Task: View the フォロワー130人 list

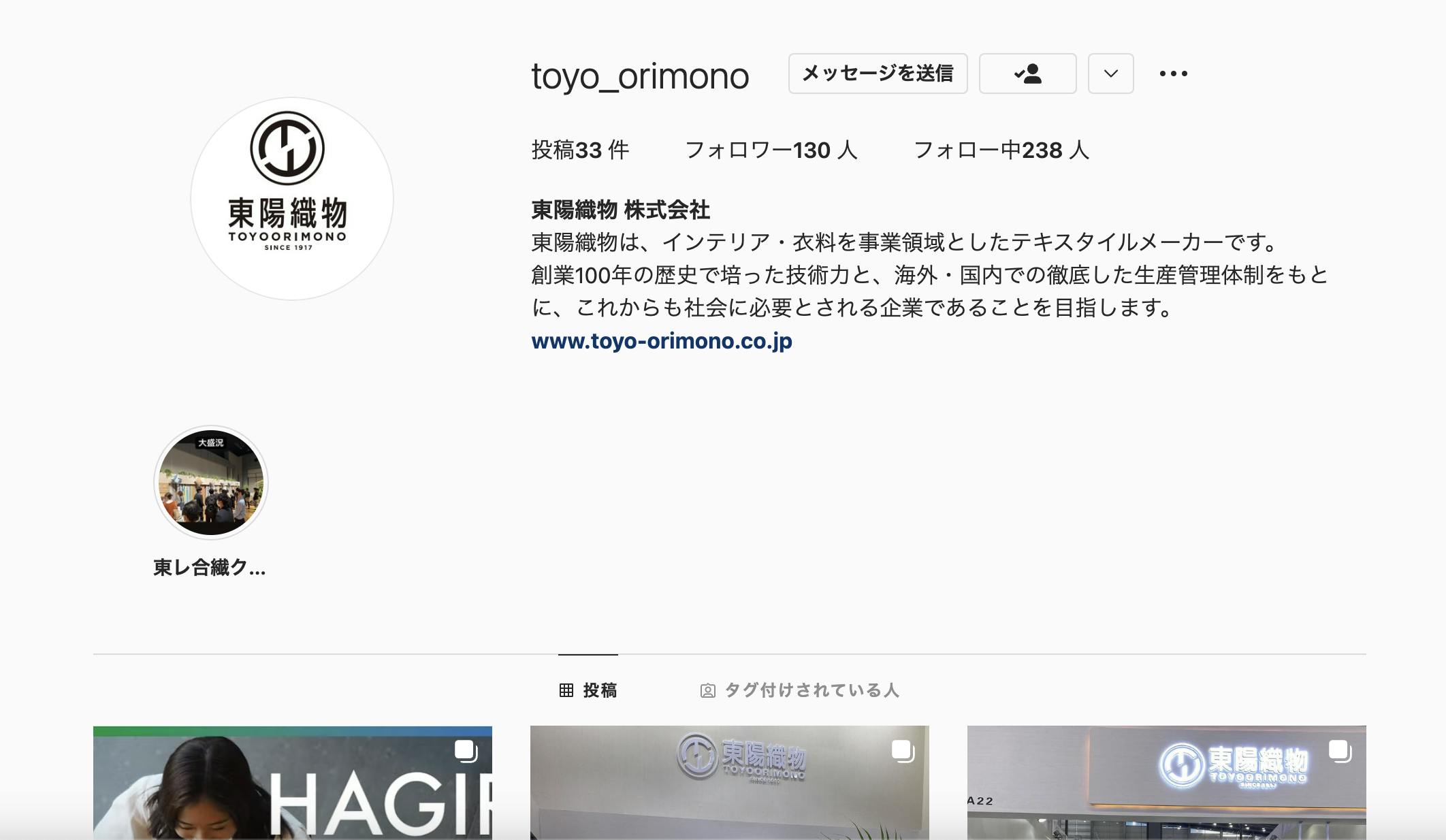Action: coord(771,150)
